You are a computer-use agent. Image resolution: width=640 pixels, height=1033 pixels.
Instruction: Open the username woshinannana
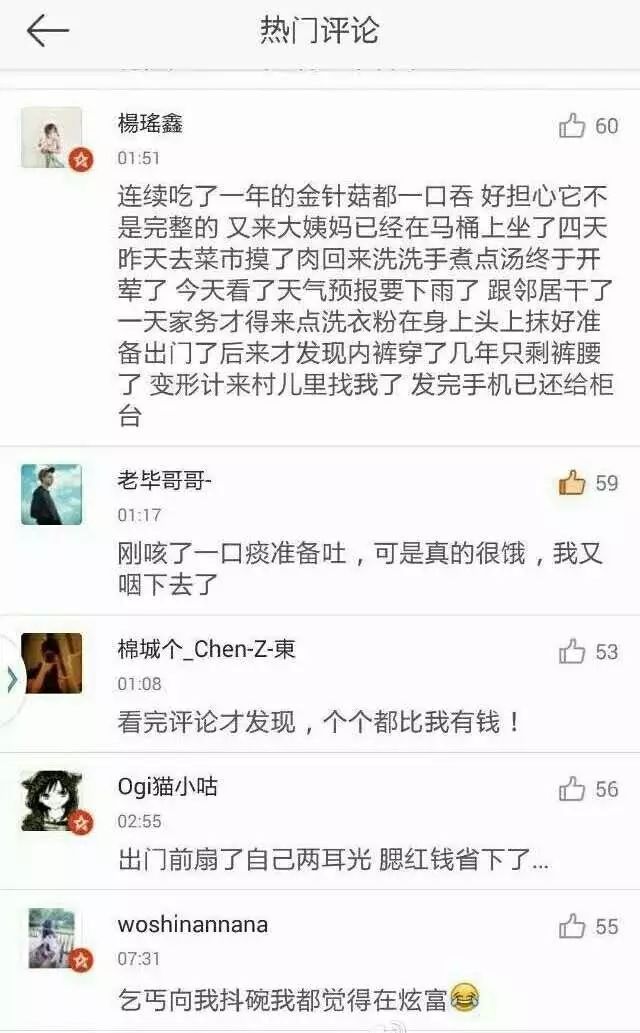192,924
